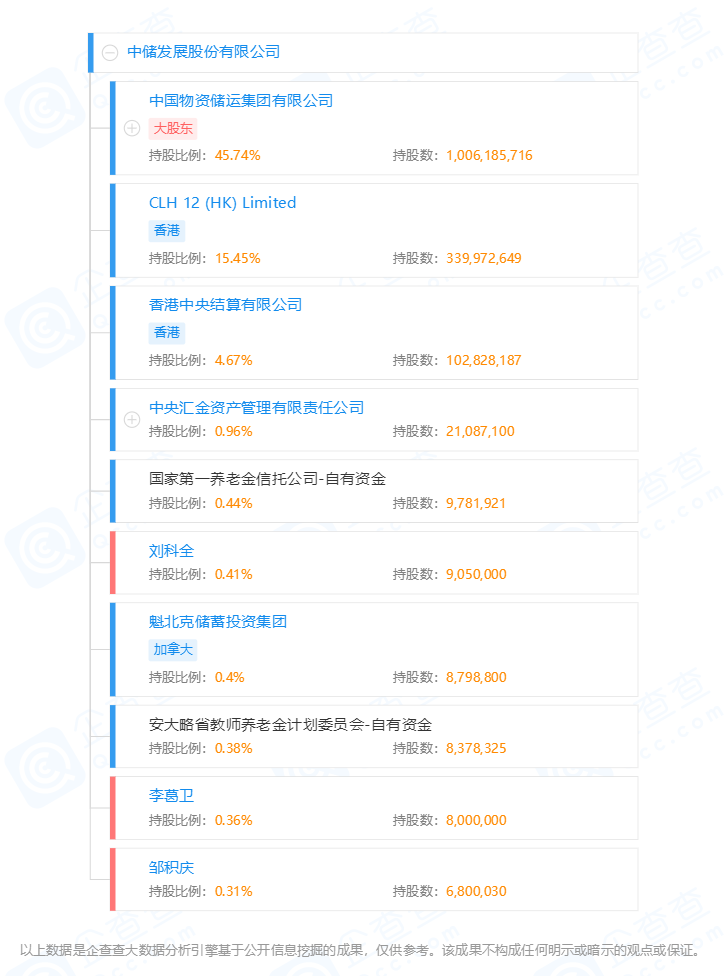View shareholder 刘科全's profile

coord(171,550)
